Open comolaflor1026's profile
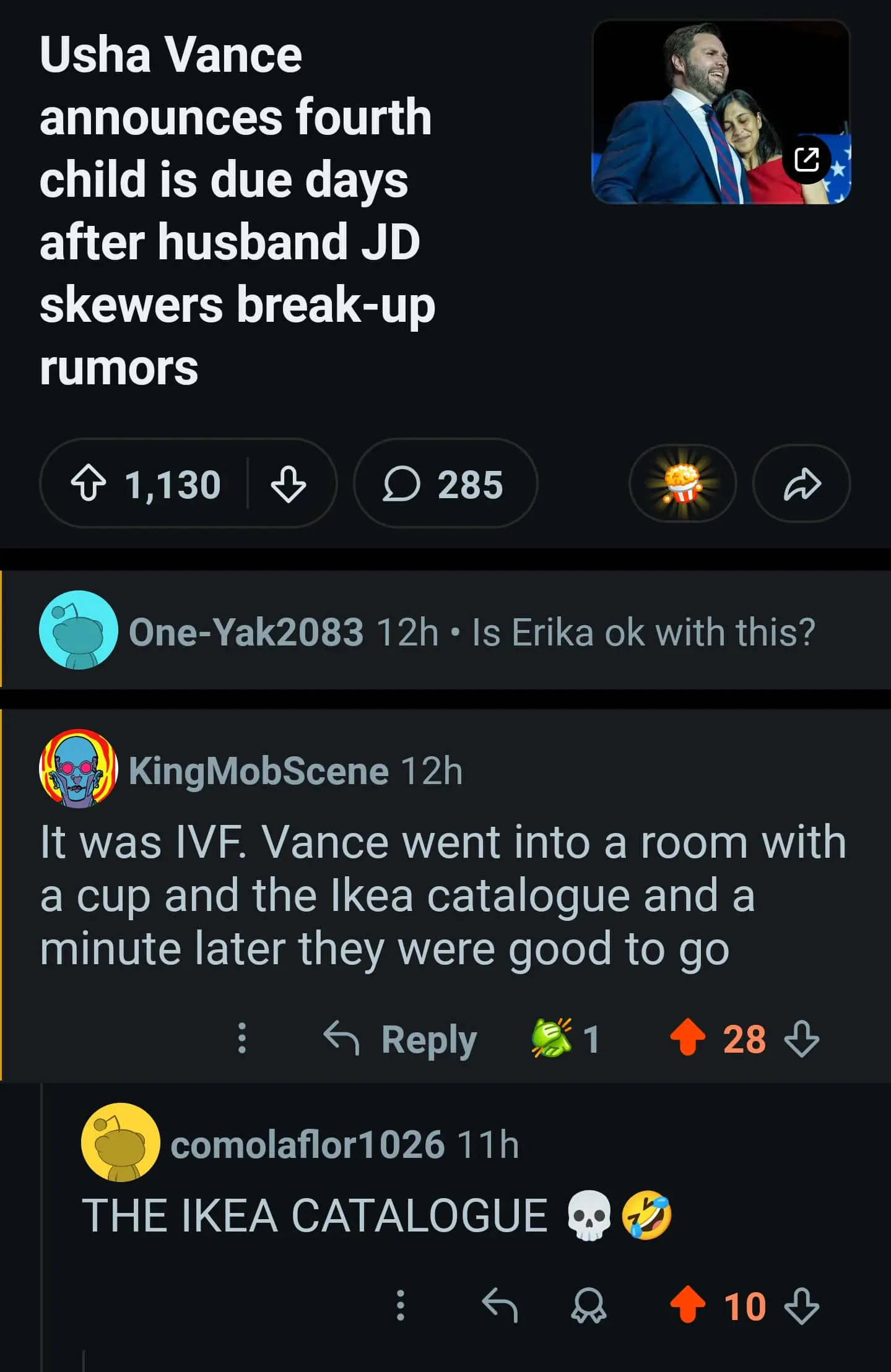This screenshot has width=891, height=1372. click(x=307, y=1145)
